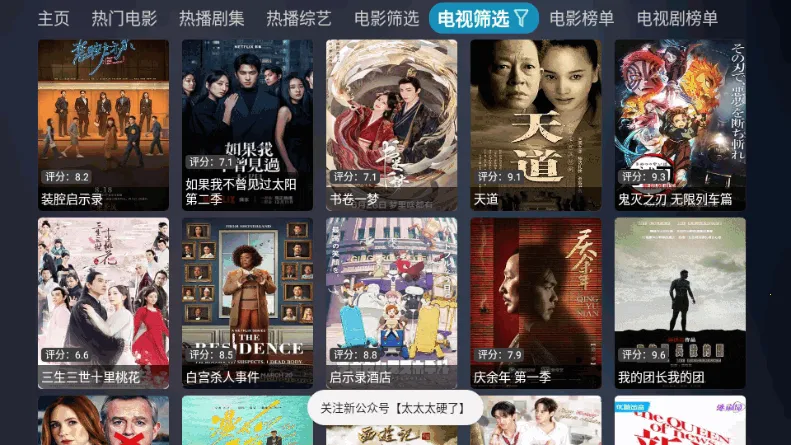The width and height of the screenshot is (791, 445).
Task: Tap the 电视筛选 filter tab
Action: click(484, 18)
